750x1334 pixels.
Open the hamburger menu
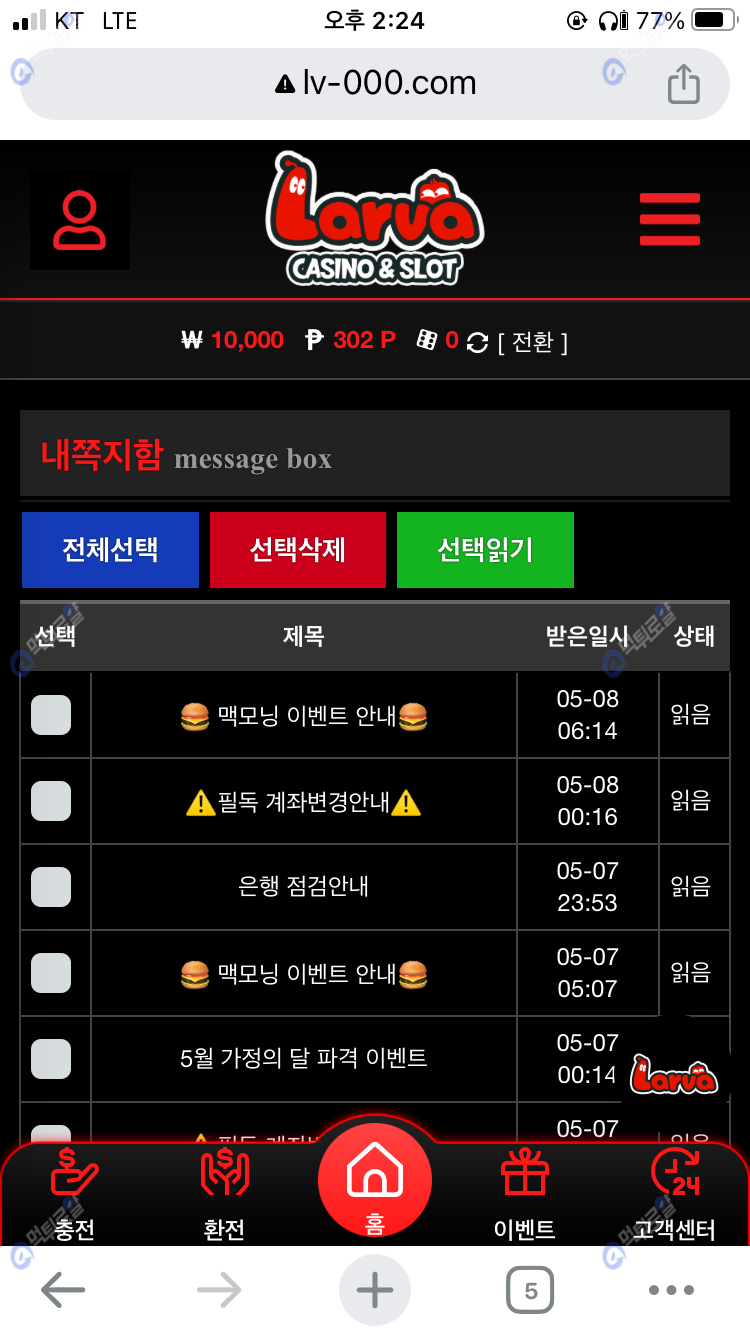click(669, 219)
